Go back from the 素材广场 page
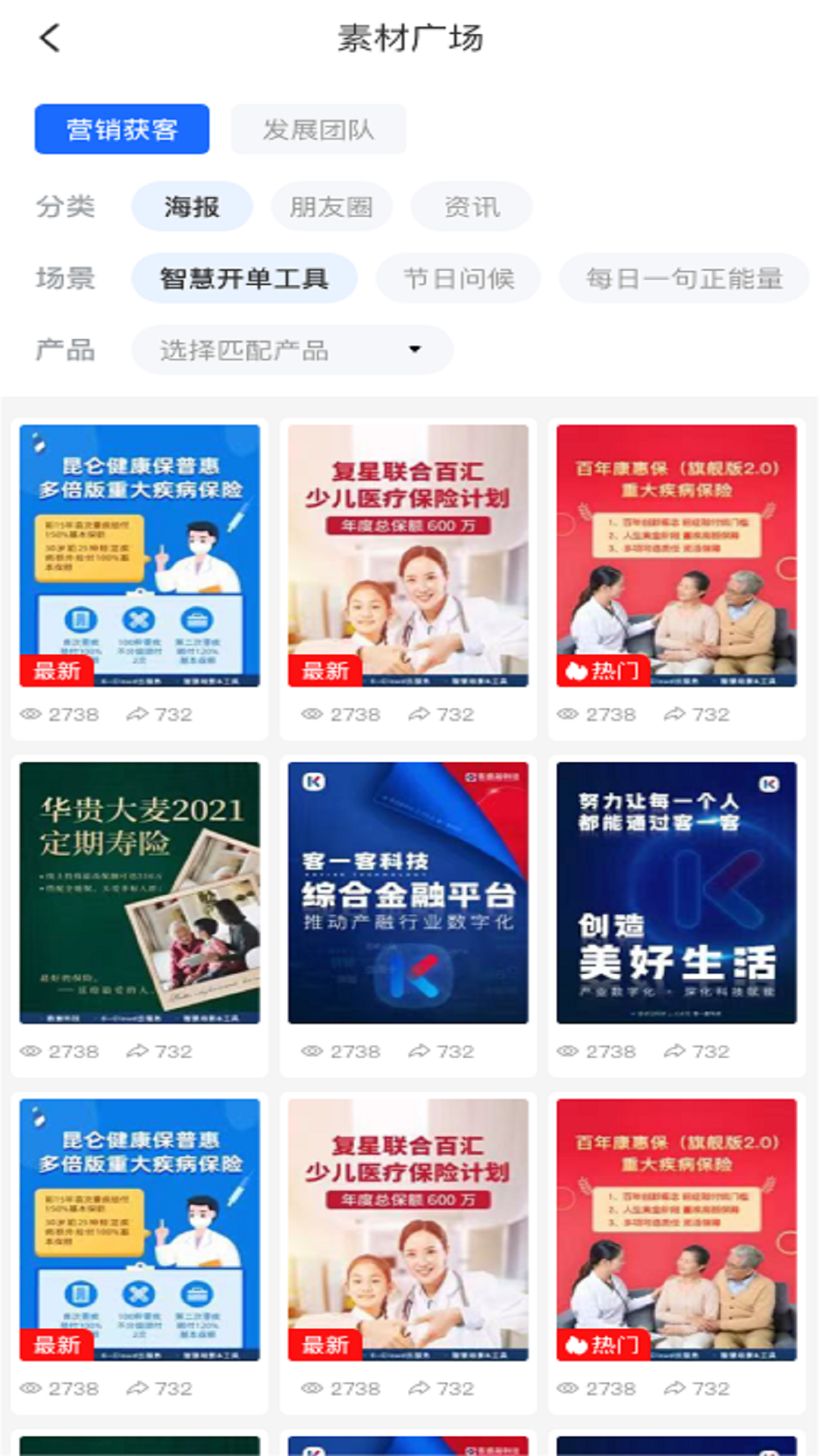The height and width of the screenshot is (1456, 819). pyautogui.click(x=50, y=37)
